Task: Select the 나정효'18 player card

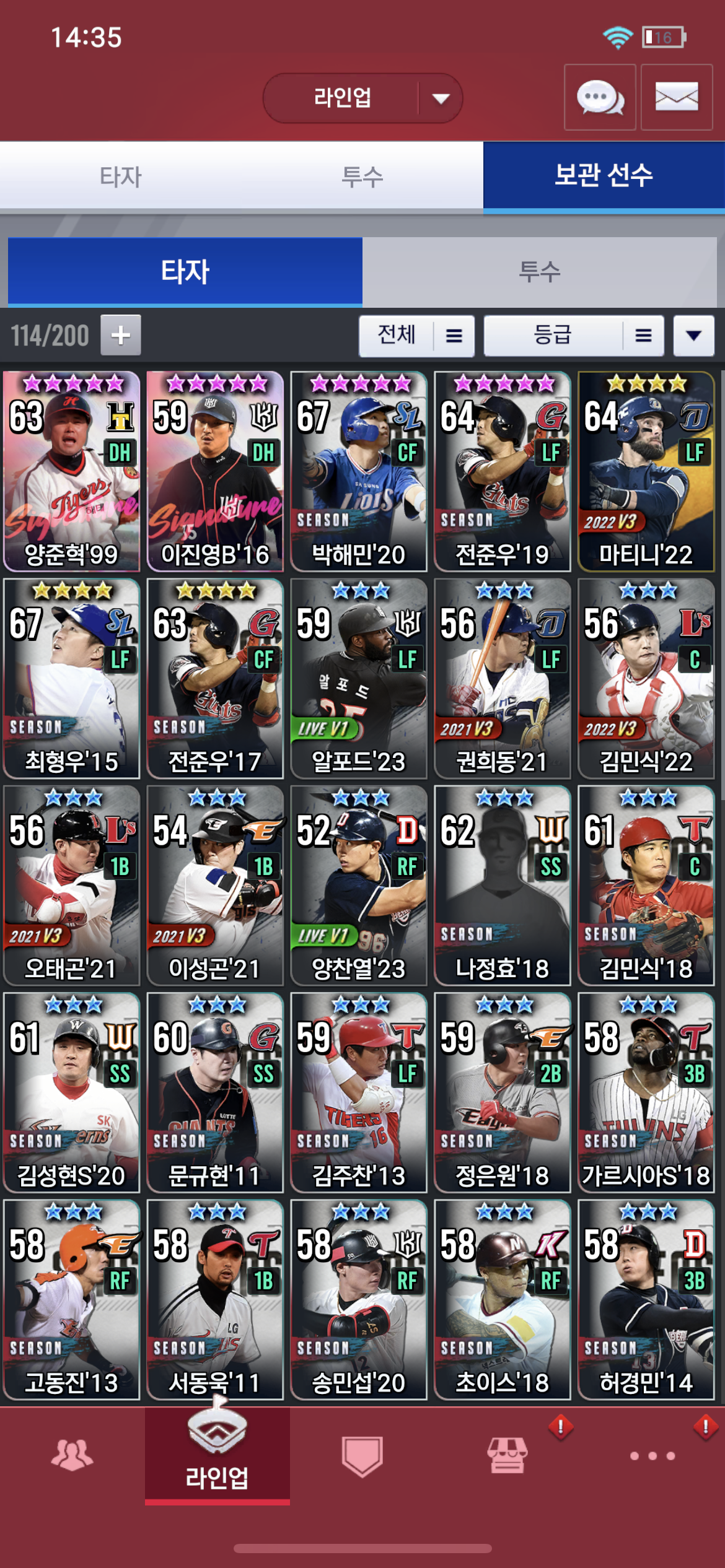Action: coord(502,886)
